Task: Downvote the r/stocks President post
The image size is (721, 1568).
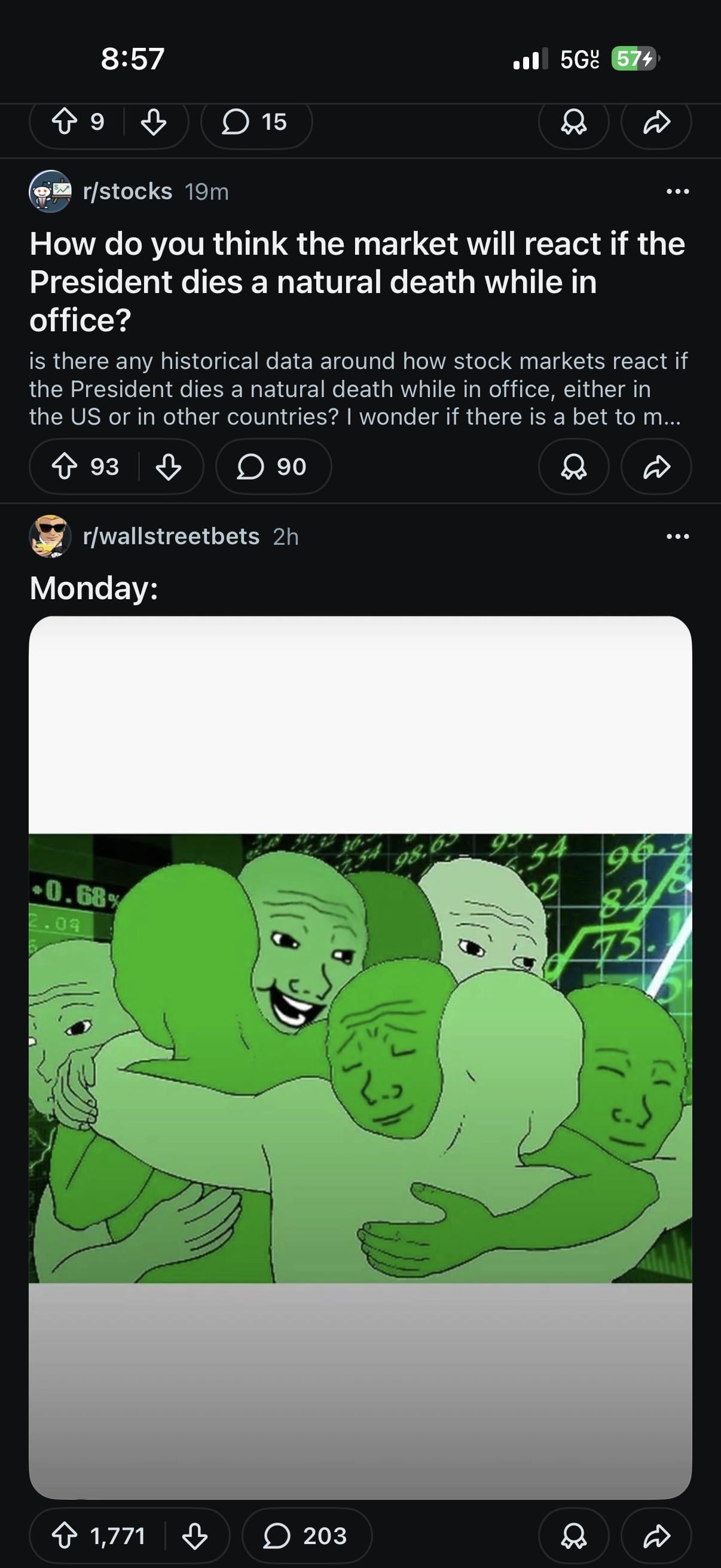Action: [169, 467]
